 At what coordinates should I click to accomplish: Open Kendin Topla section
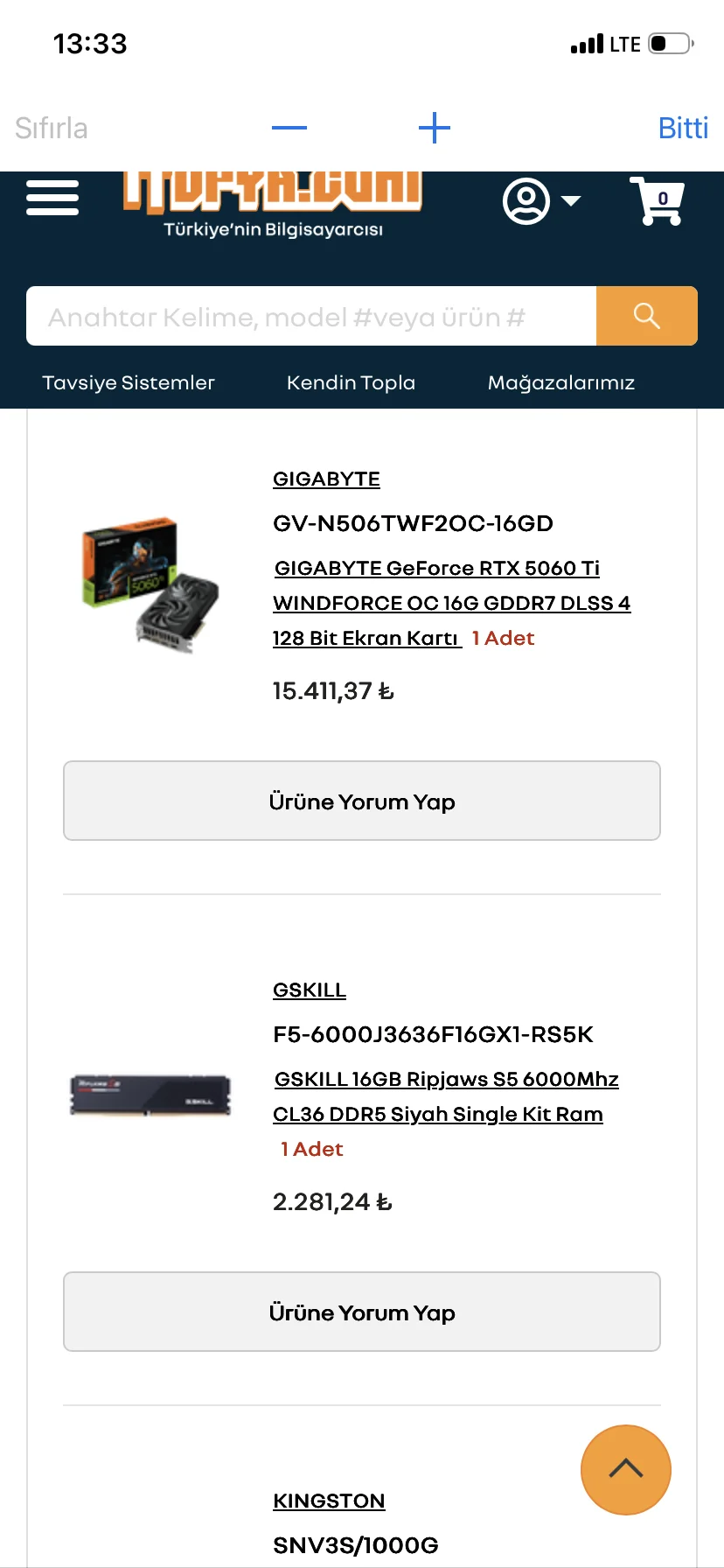351,383
